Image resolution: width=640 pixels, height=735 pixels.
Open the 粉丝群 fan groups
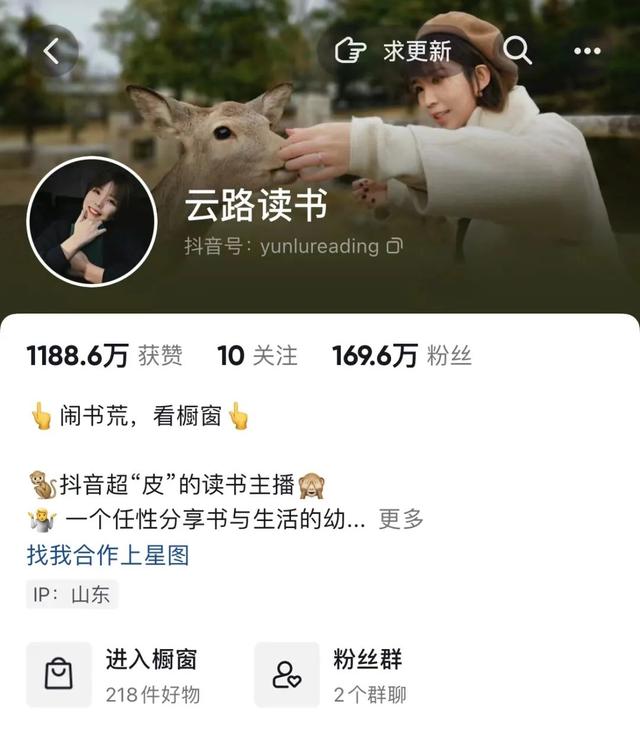click(x=342, y=675)
